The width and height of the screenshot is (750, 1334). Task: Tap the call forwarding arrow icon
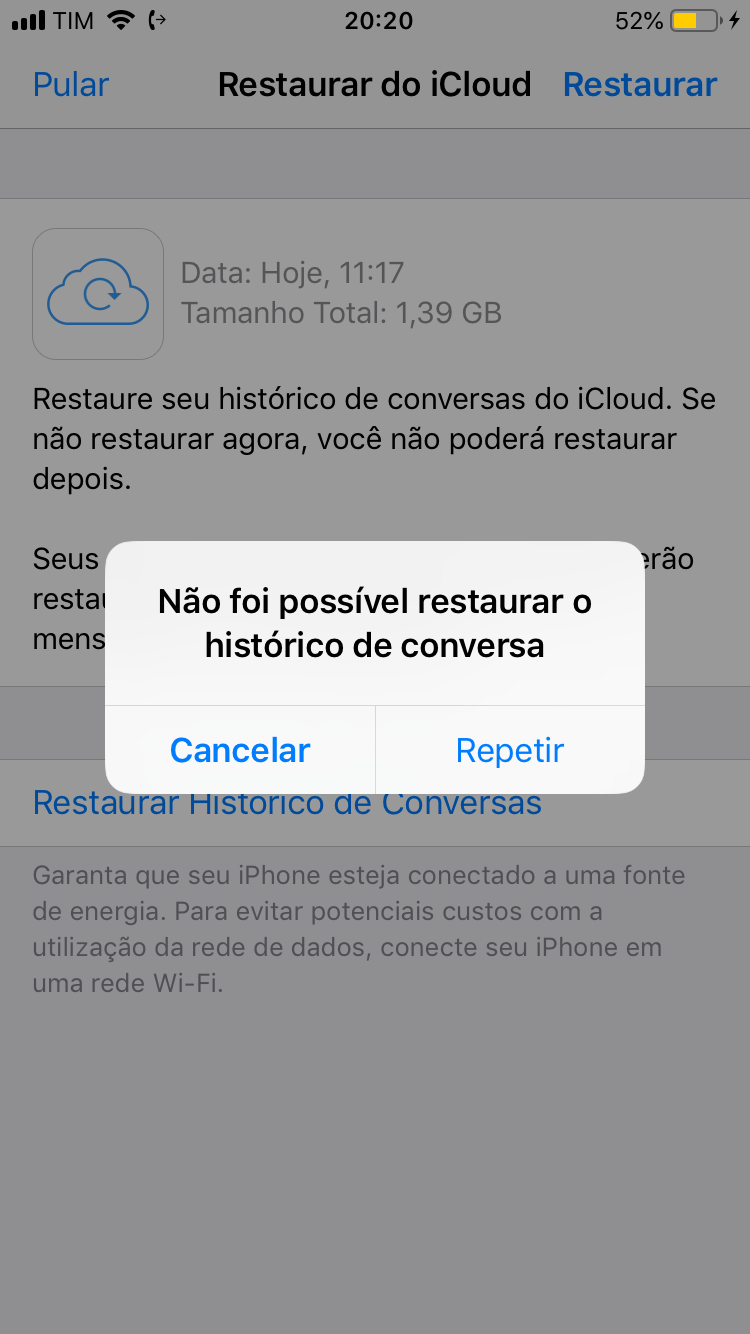tap(157, 18)
